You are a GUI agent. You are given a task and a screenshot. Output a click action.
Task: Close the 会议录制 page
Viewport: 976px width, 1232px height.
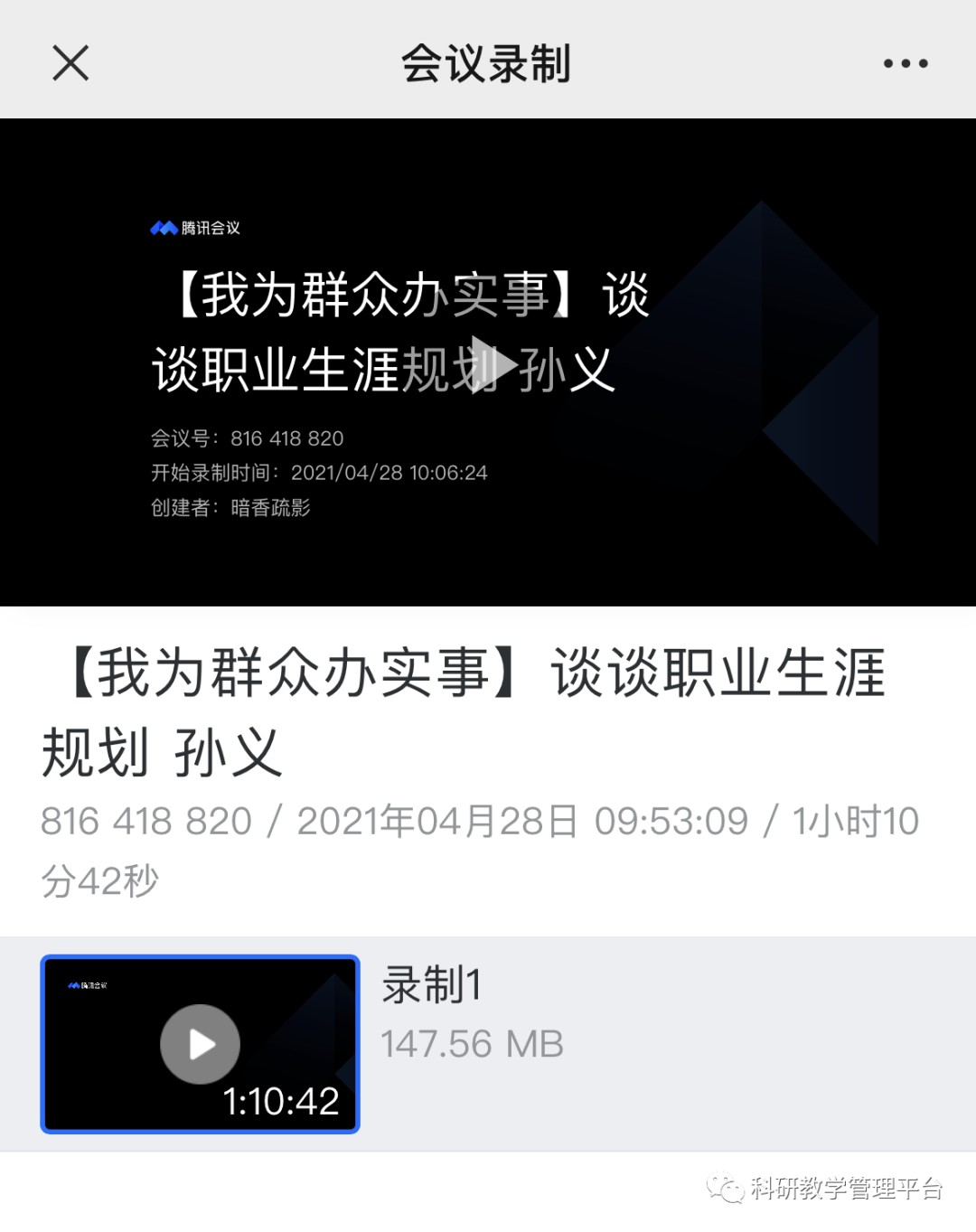[x=70, y=63]
